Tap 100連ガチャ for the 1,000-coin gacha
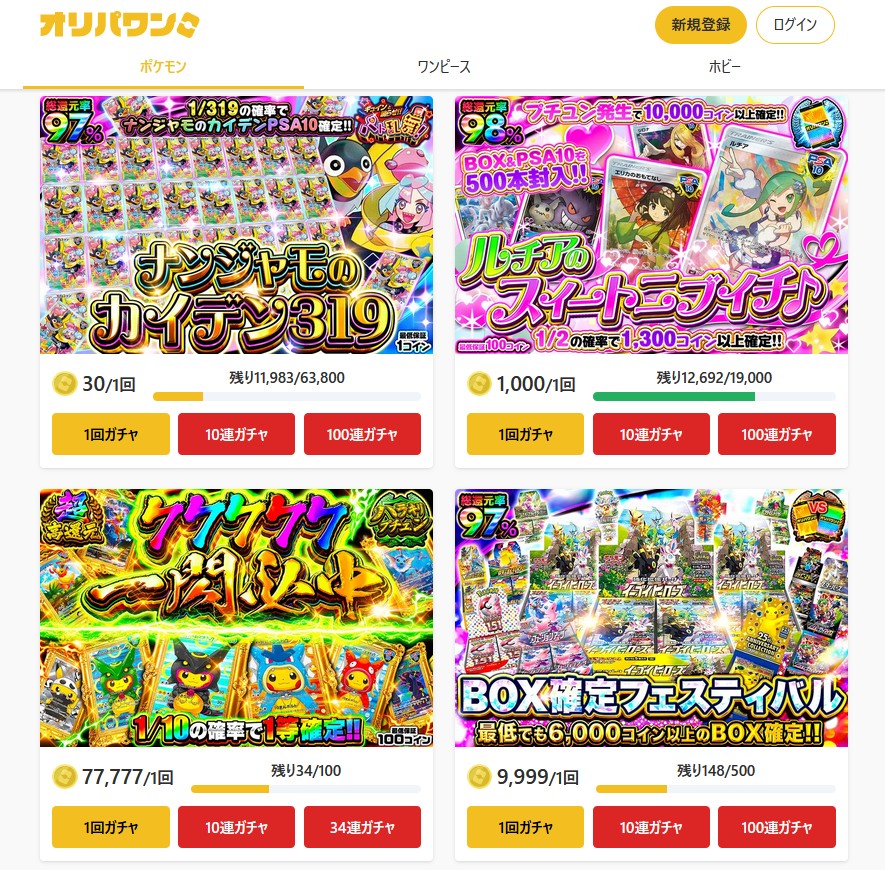The height and width of the screenshot is (870, 885). click(x=777, y=434)
